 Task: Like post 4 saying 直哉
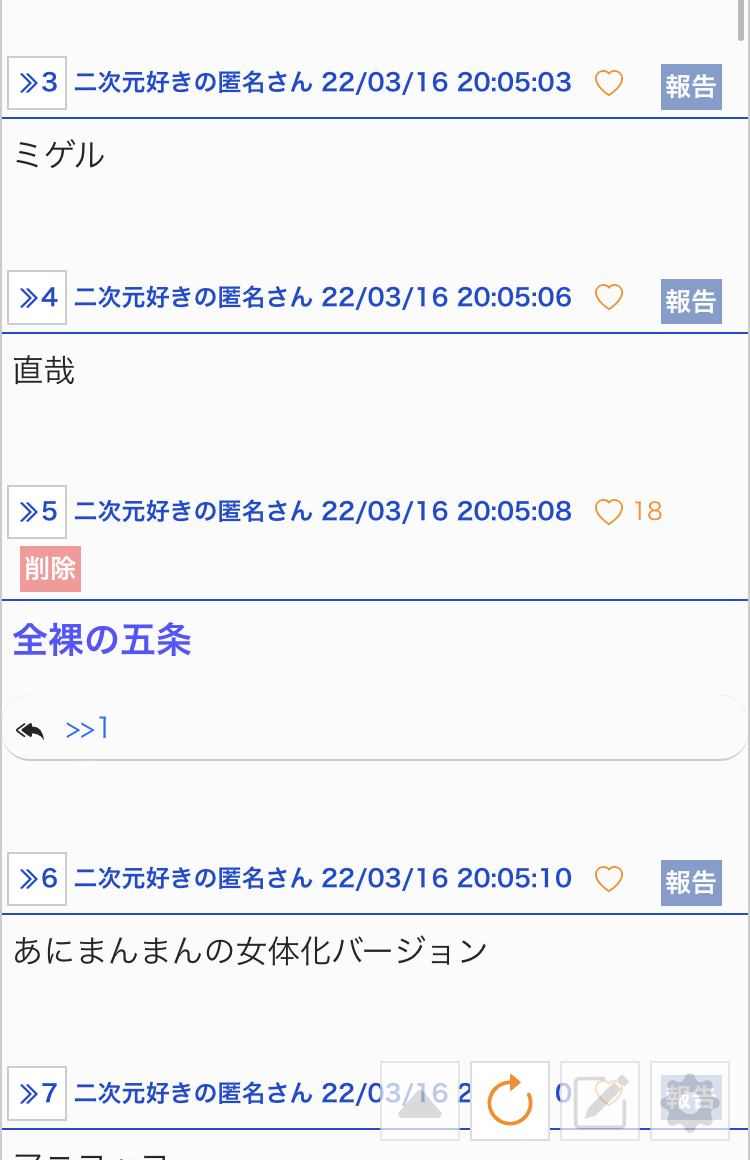pos(609,298)
